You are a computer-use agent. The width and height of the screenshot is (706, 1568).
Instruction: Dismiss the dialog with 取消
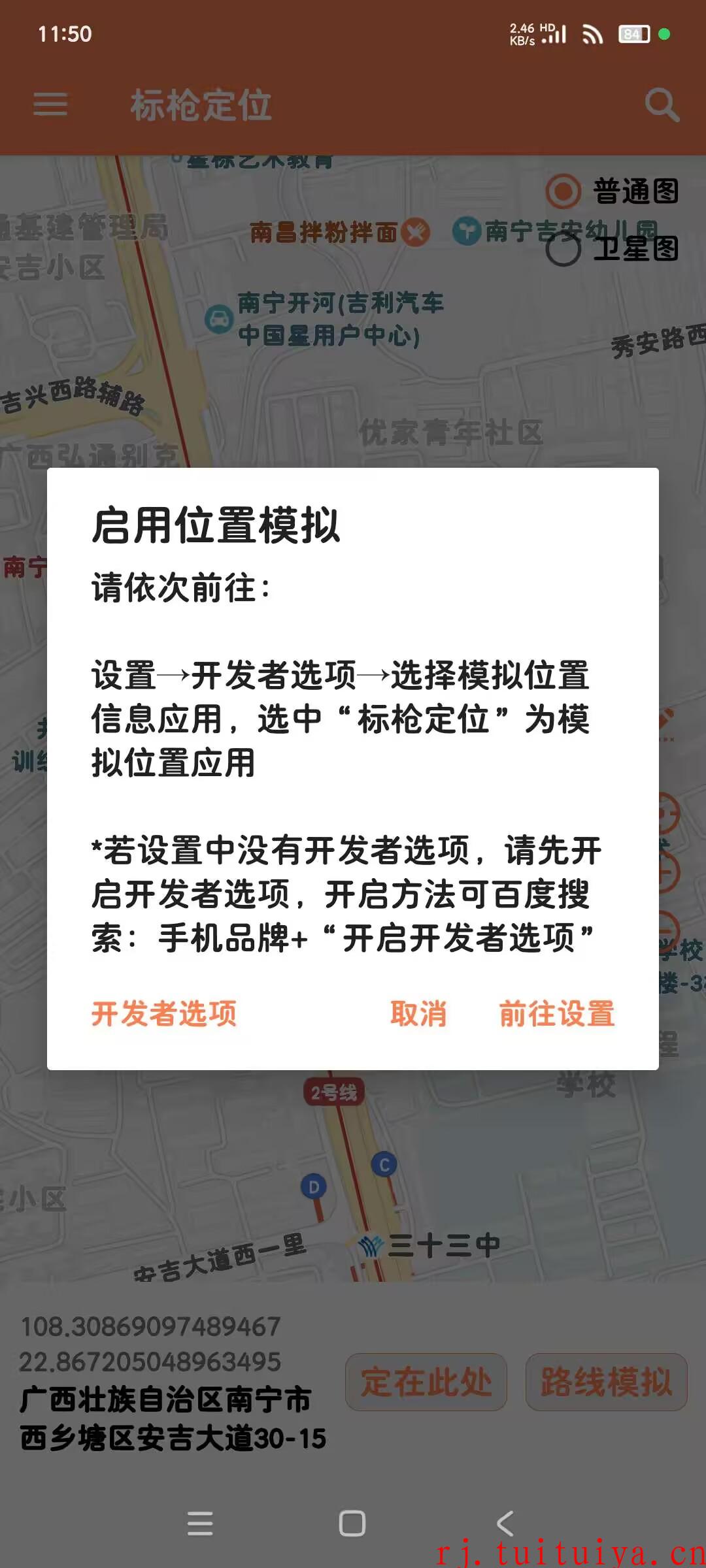tap(418, 1014)
